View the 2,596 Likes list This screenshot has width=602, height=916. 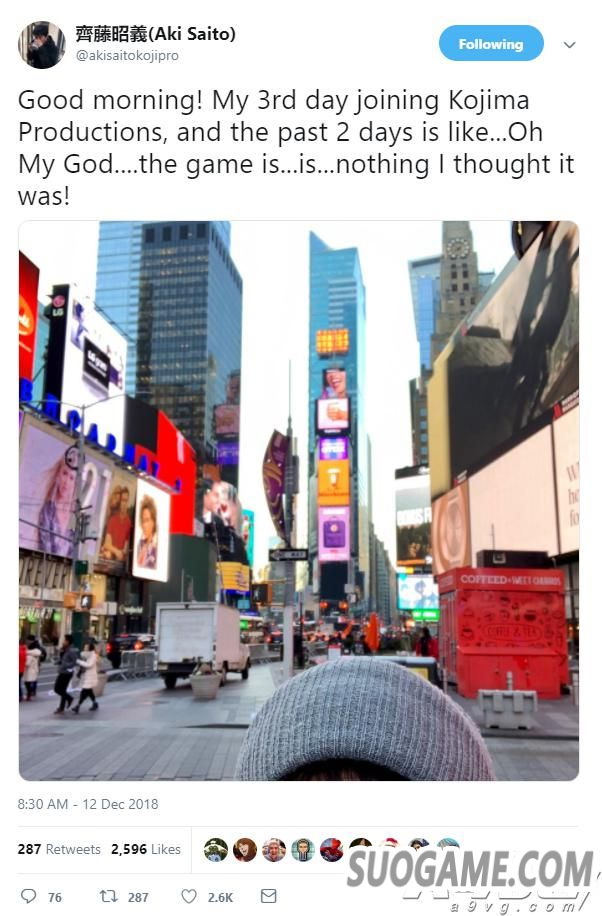(x=146, y=849)
